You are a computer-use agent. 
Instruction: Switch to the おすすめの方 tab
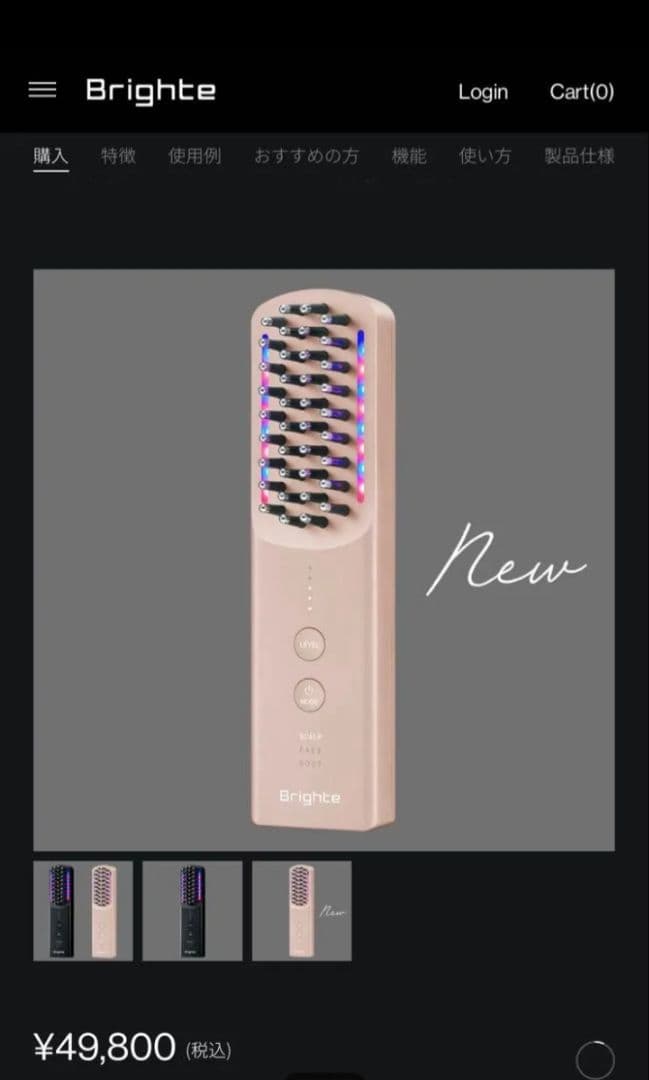coord(305,156)
